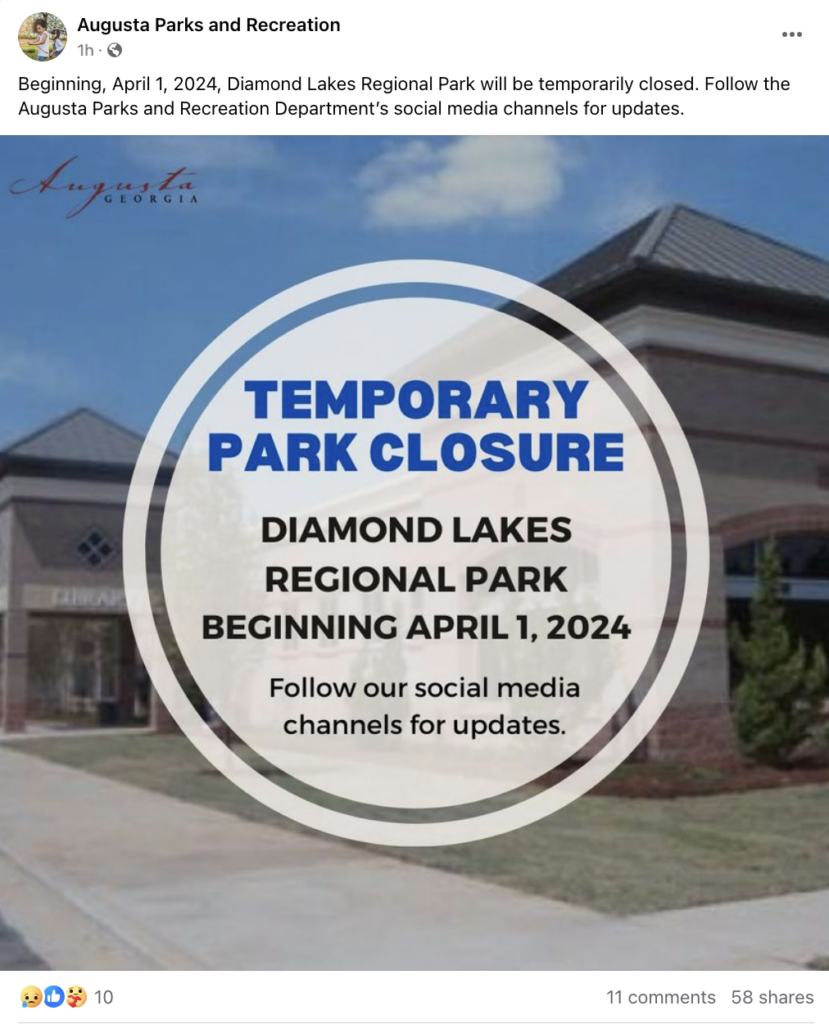View who reacted to this post
The height and width of the screenshot is (1024, 829).
66,996
